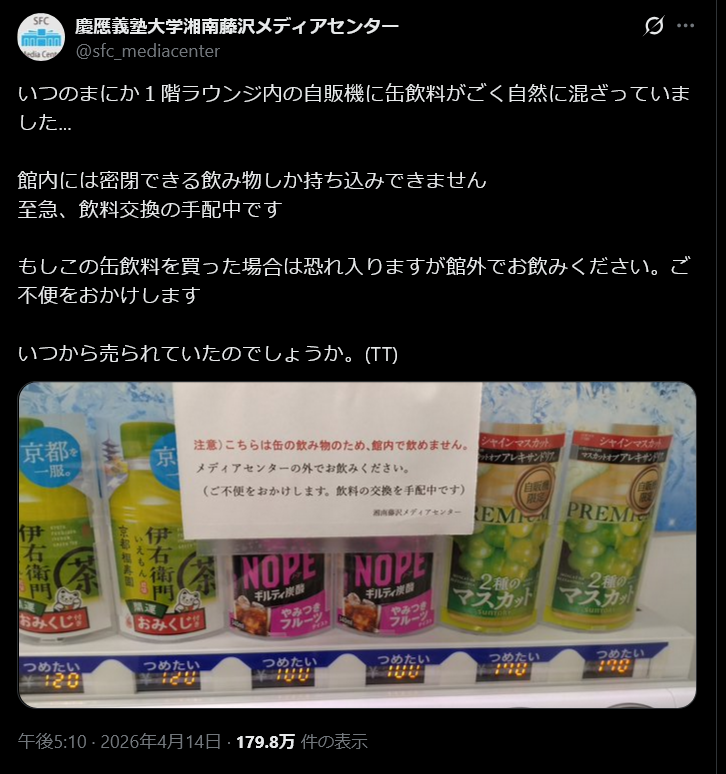Screen dimensions: 726x774
Task: Visit the @sfc_mediacenter handle
Action: [148, 51]
